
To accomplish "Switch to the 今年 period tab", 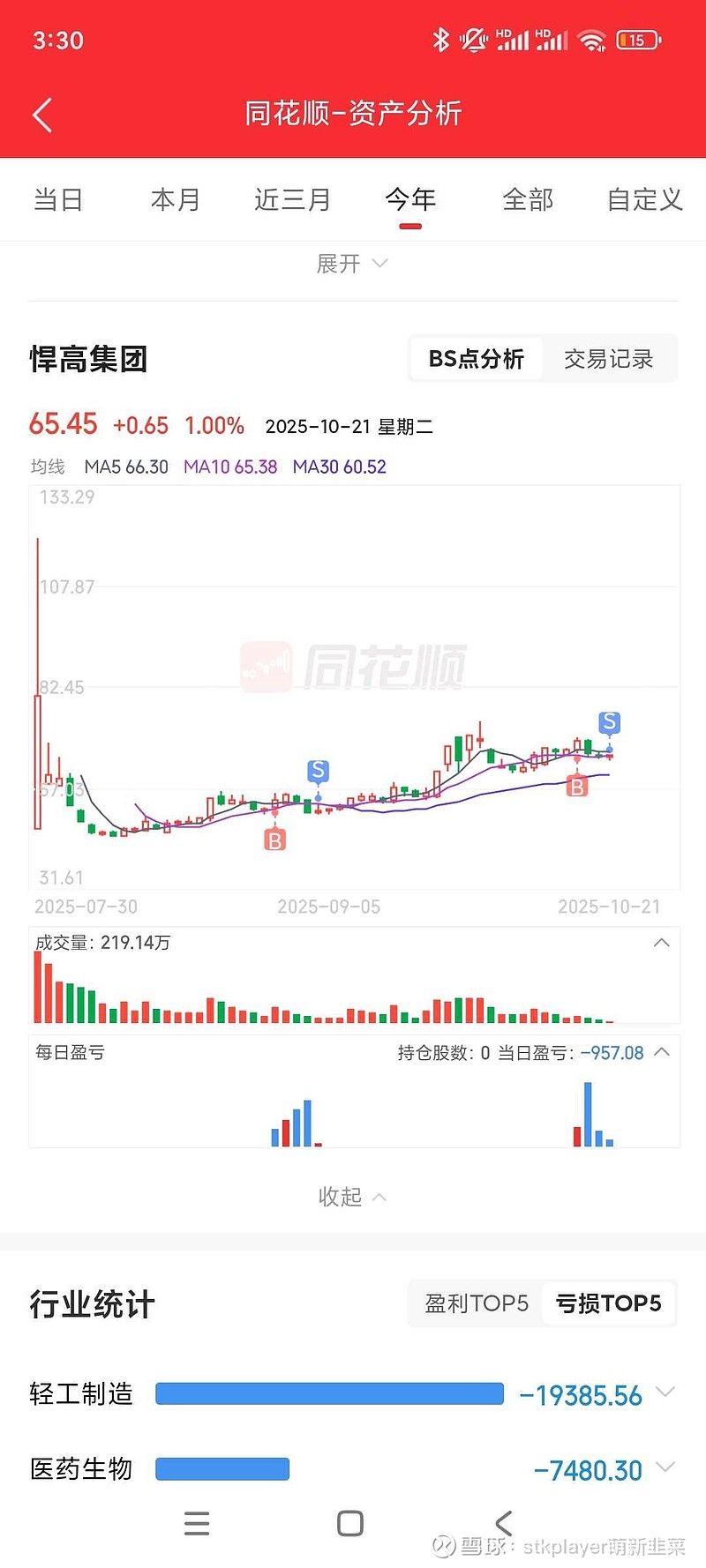I will (x=409, y=200).
